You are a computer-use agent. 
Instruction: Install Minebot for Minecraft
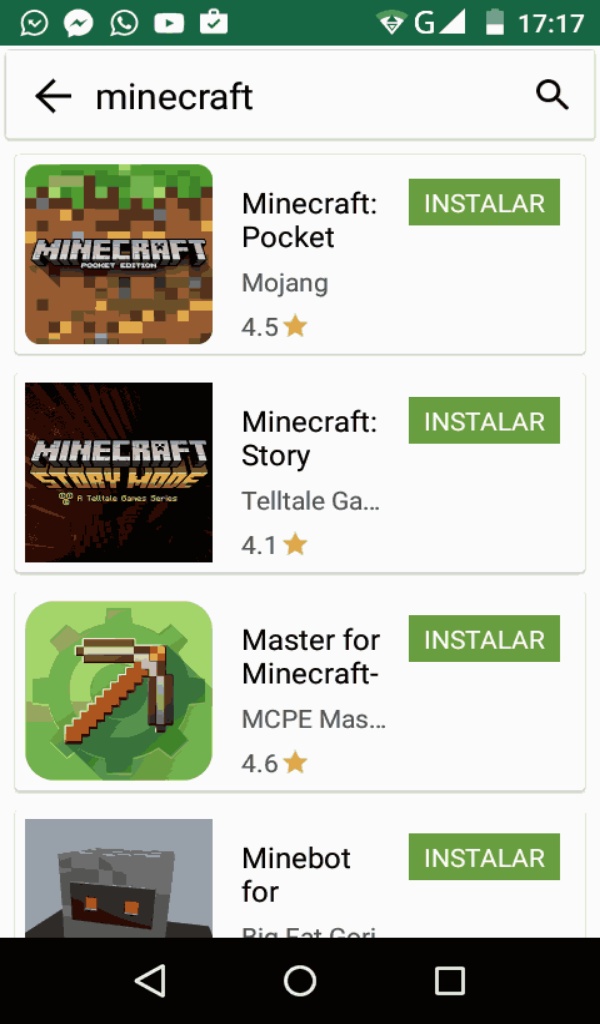click(x=484, y=857)
